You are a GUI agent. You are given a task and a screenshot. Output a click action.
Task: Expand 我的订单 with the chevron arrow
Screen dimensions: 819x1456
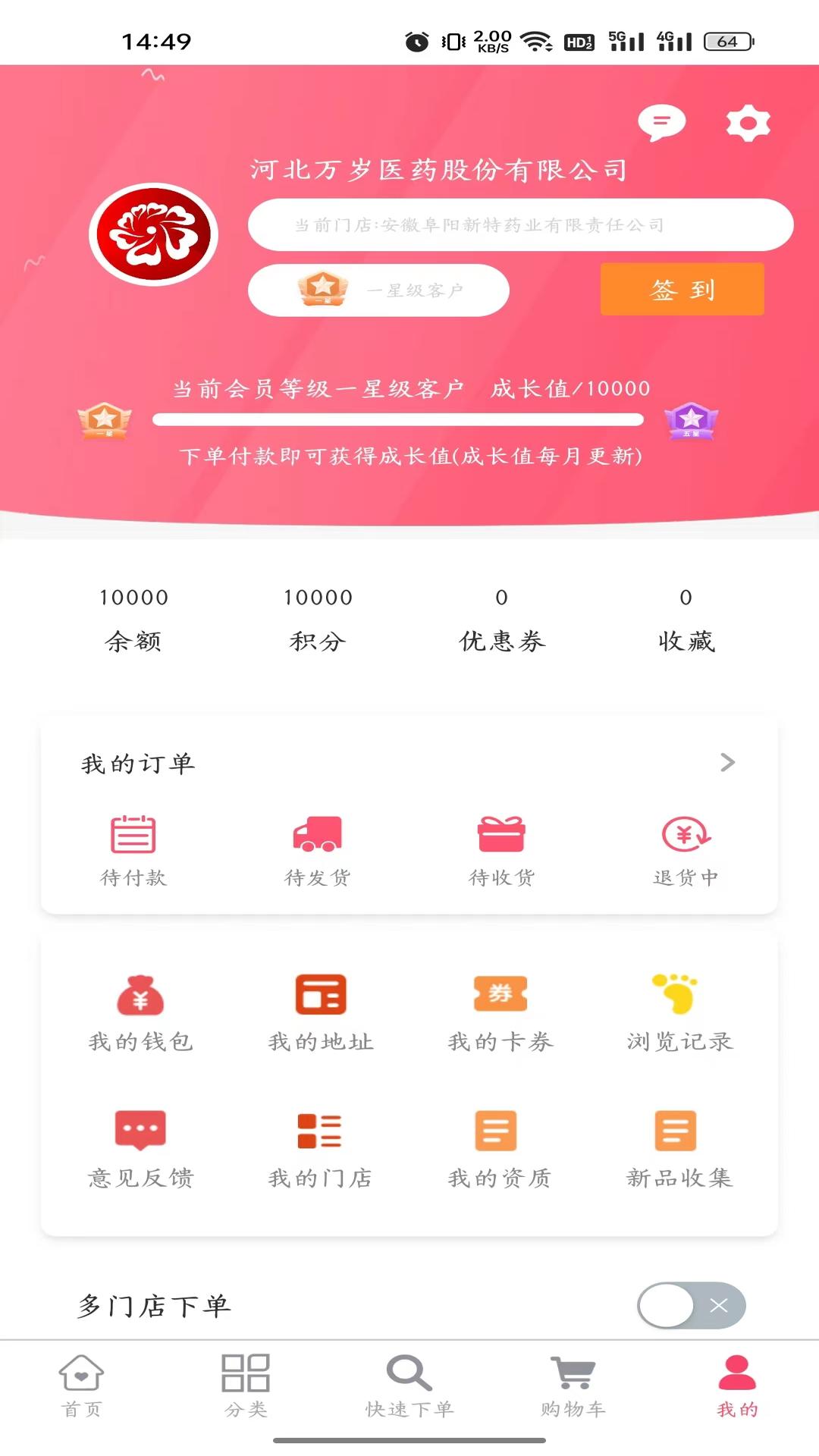[x=727, y=762]
